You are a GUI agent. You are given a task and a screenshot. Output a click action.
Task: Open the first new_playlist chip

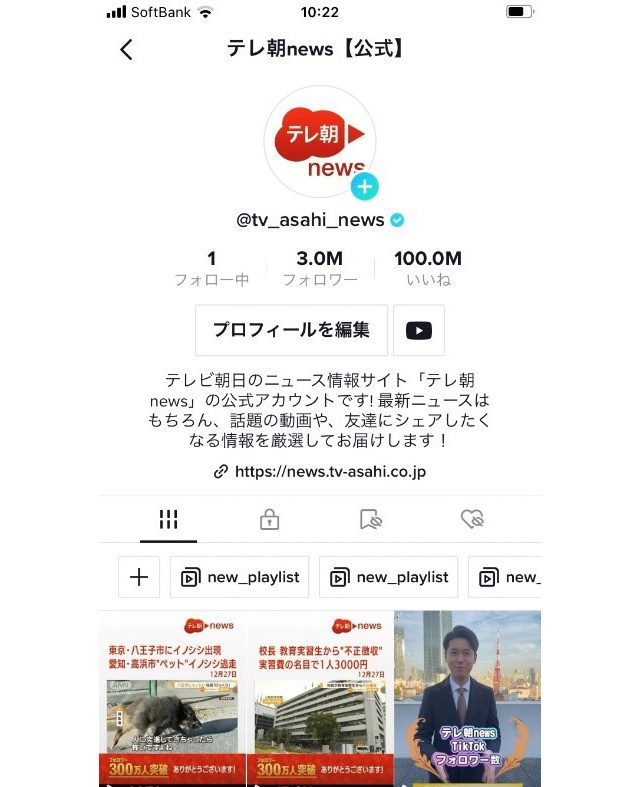pyautogui.click(x=240, y=577)
